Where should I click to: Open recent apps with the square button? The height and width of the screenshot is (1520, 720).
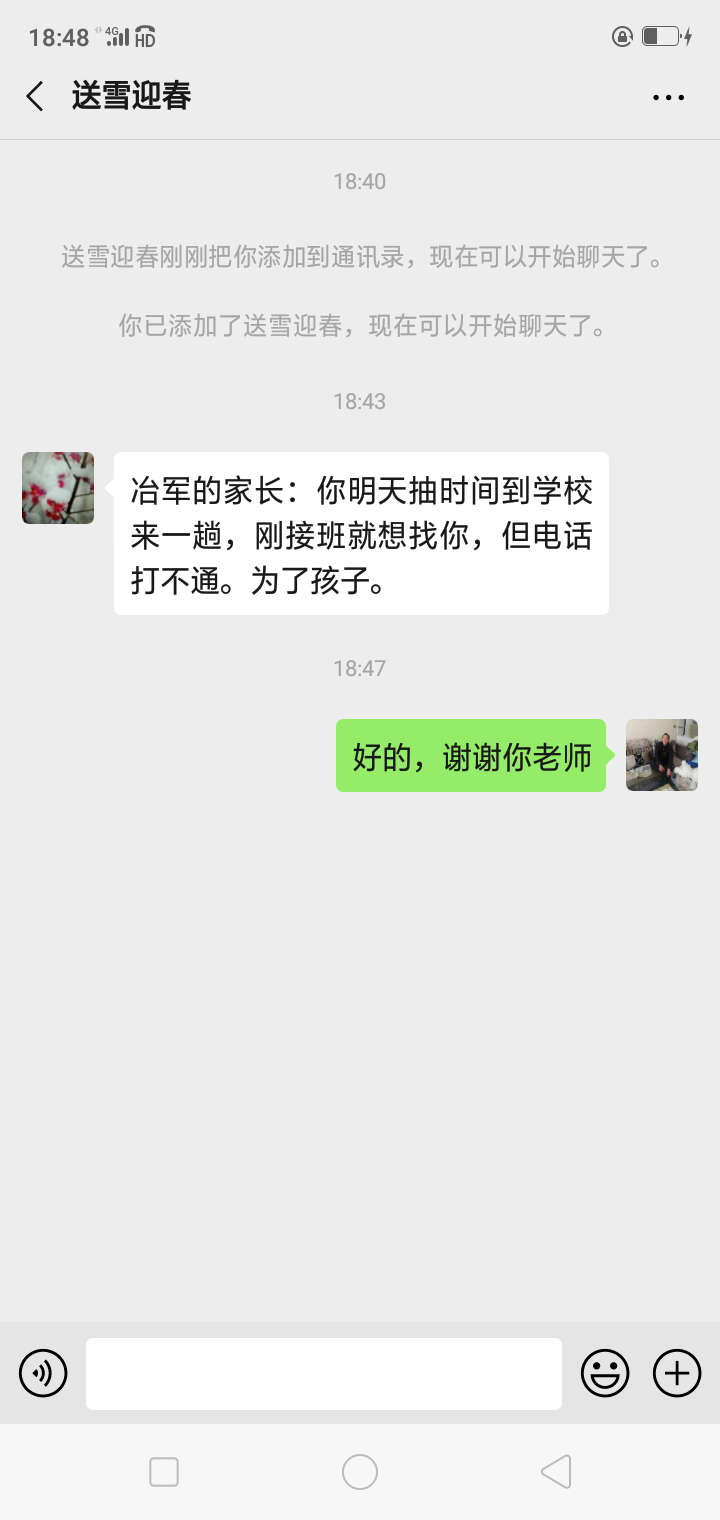(164, 1472)
